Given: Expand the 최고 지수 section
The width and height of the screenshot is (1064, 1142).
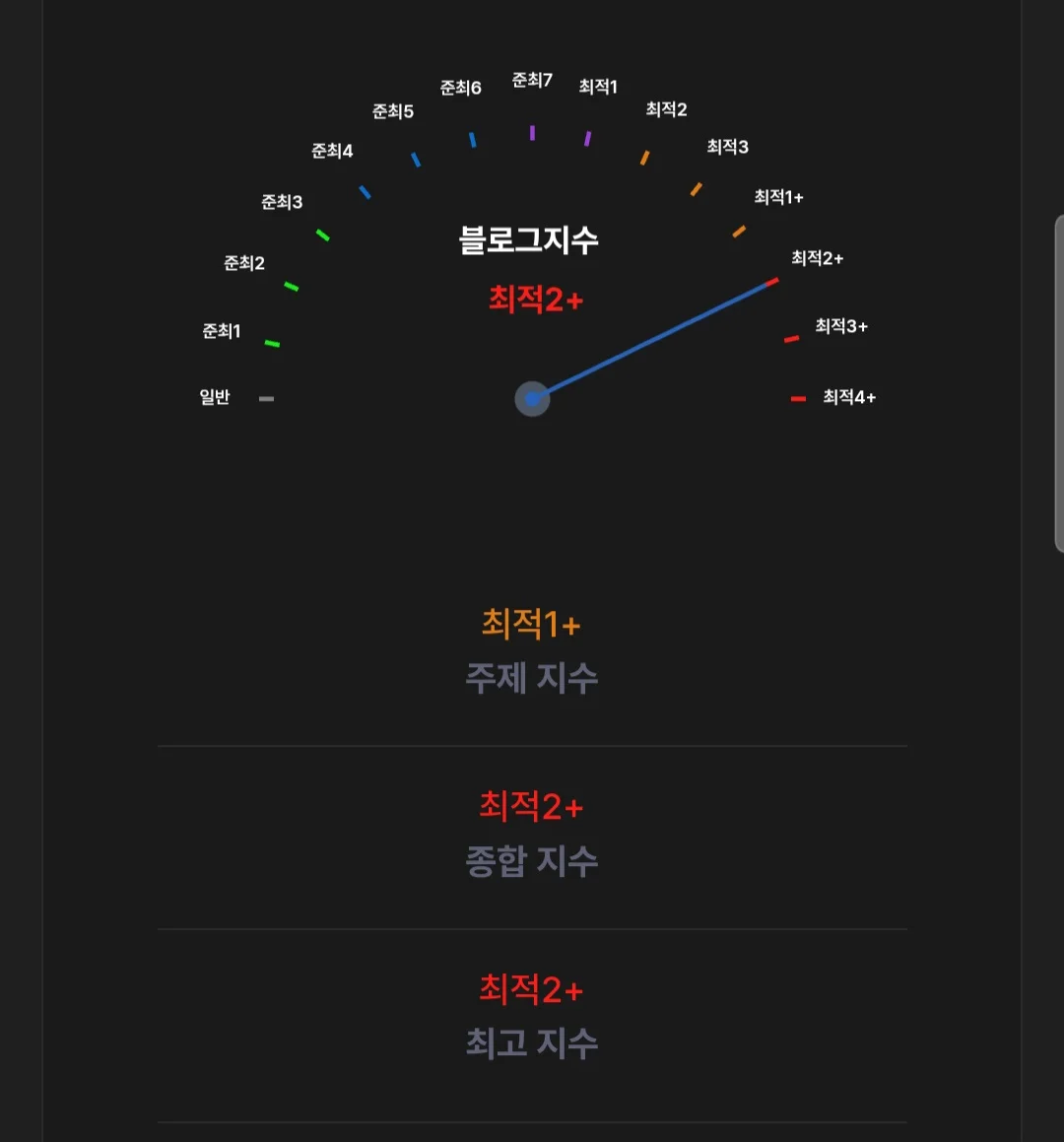Looking at the screenshot, I should click(x=532, y=1041).
